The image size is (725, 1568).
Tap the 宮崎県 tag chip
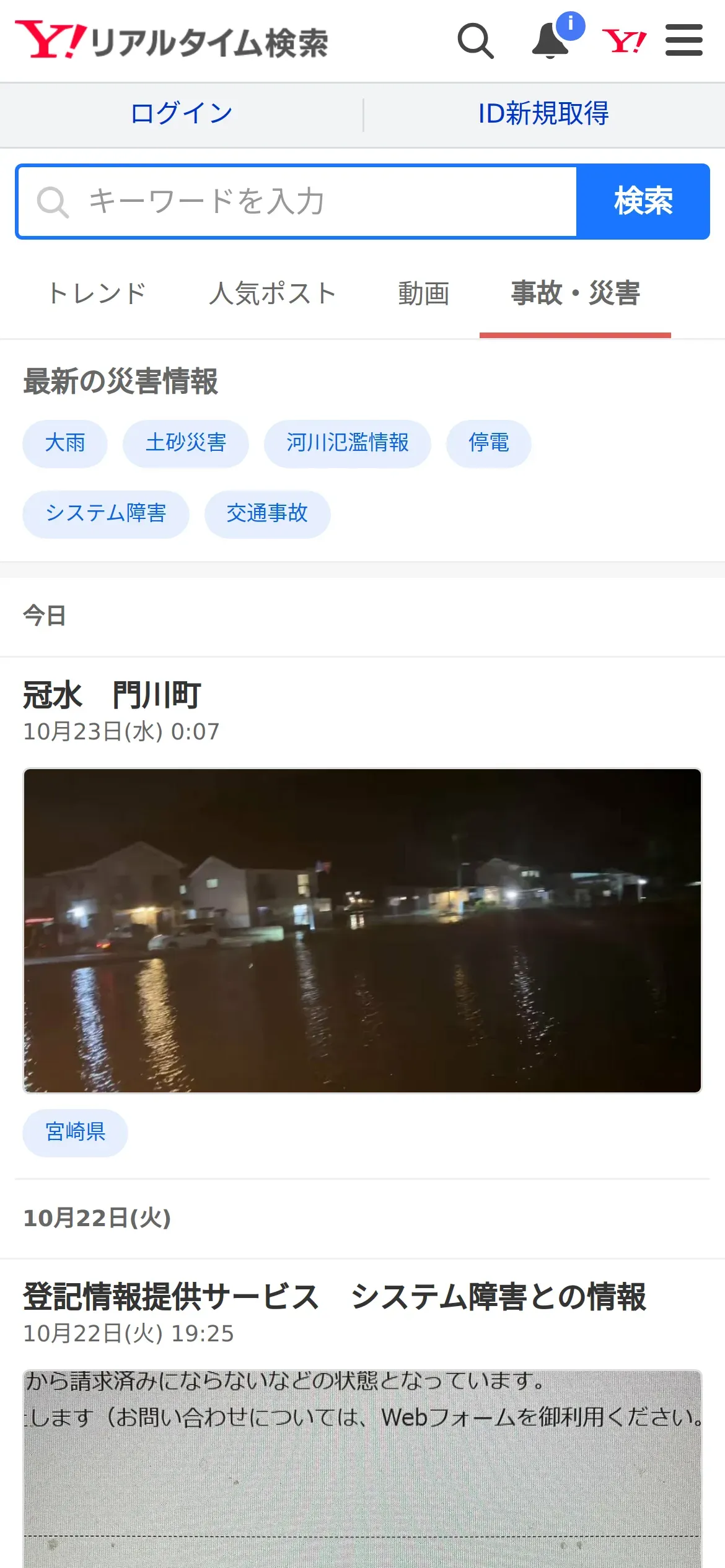tap(76, 1133)
